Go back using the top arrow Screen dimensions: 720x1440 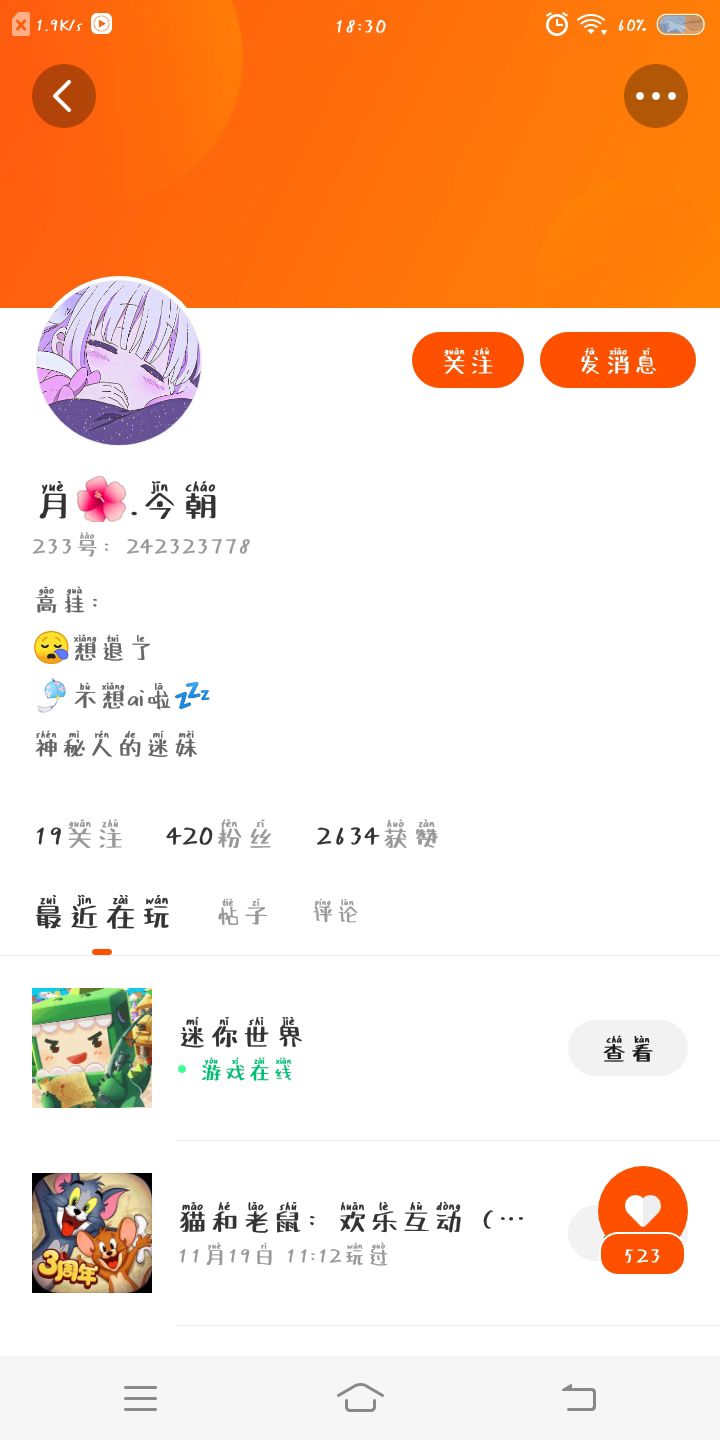coord(64,96)
